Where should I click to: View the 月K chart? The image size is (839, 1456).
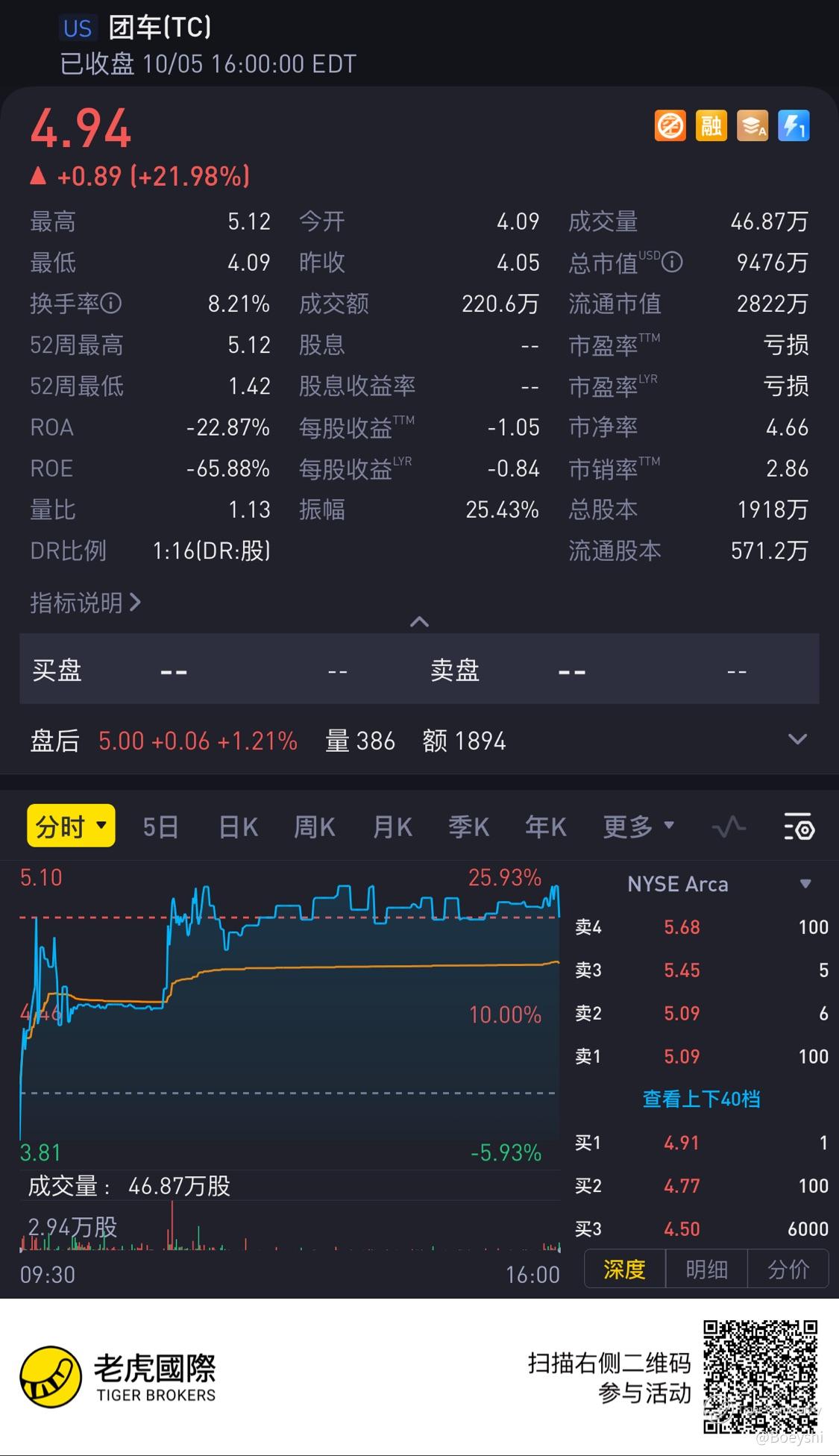[x=392, y=827]
